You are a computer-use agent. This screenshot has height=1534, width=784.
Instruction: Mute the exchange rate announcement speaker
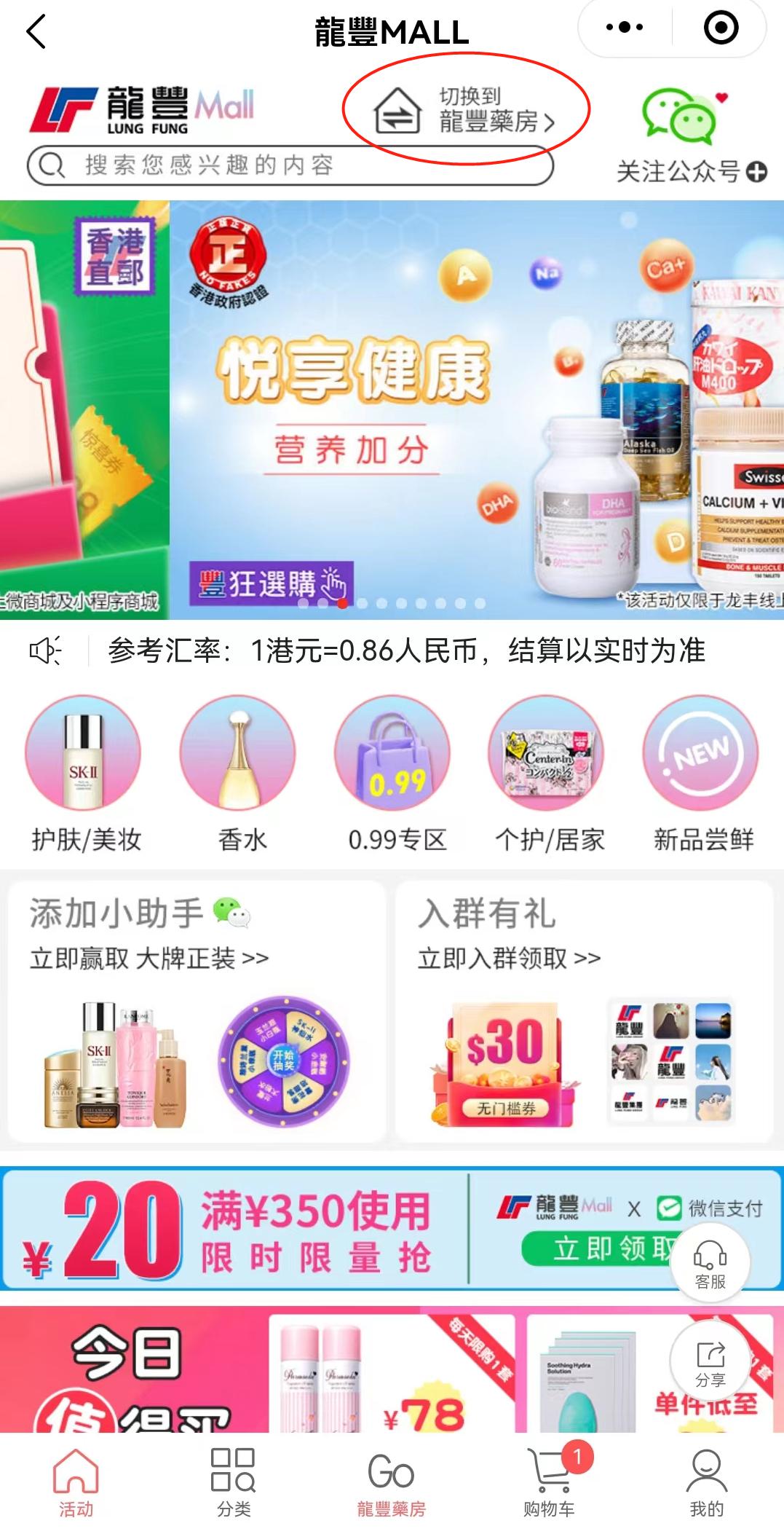tap(45, 651)
